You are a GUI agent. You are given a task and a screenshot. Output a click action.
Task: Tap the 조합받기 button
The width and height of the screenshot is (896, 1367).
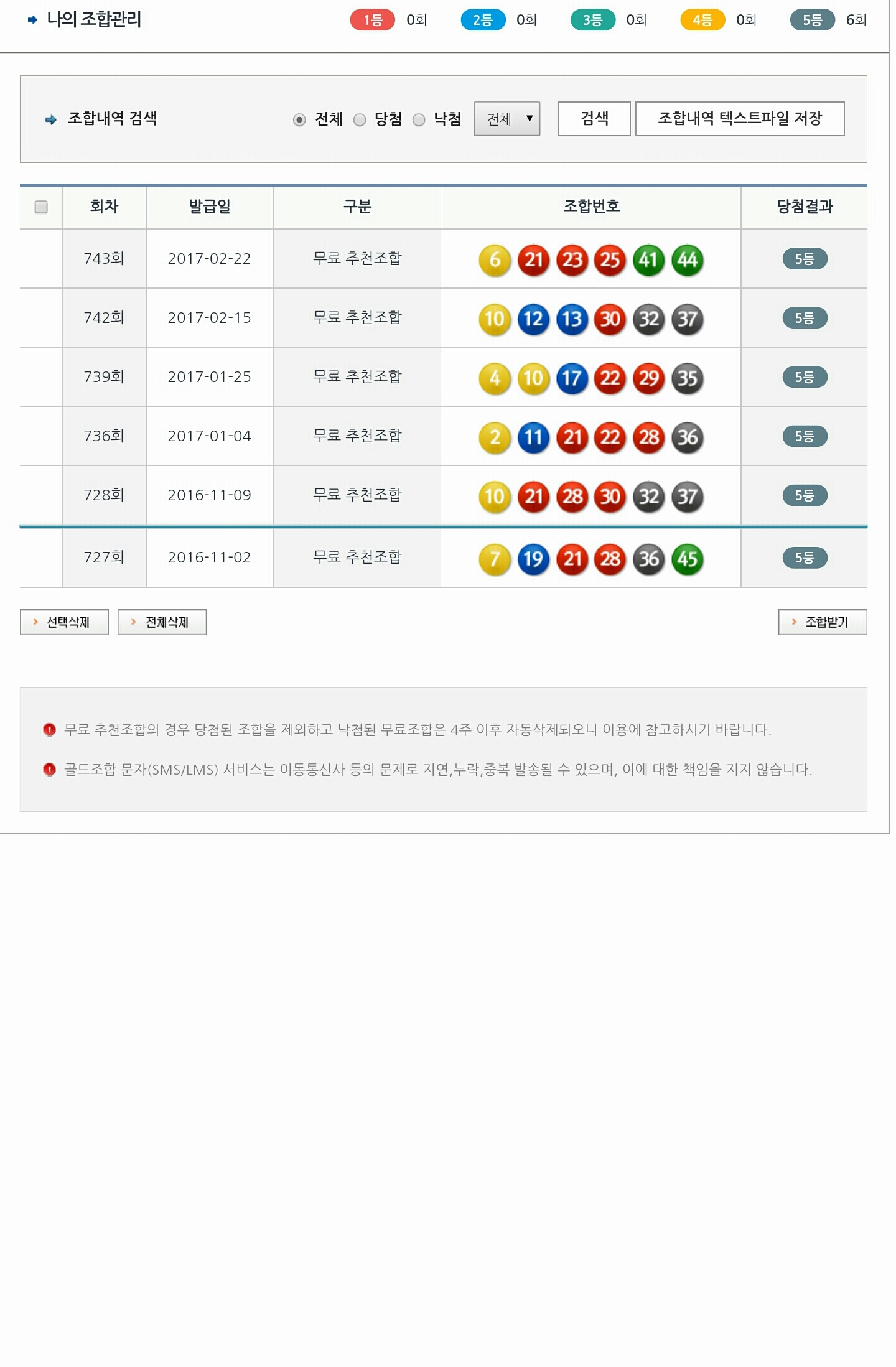[x=822, y=622]
